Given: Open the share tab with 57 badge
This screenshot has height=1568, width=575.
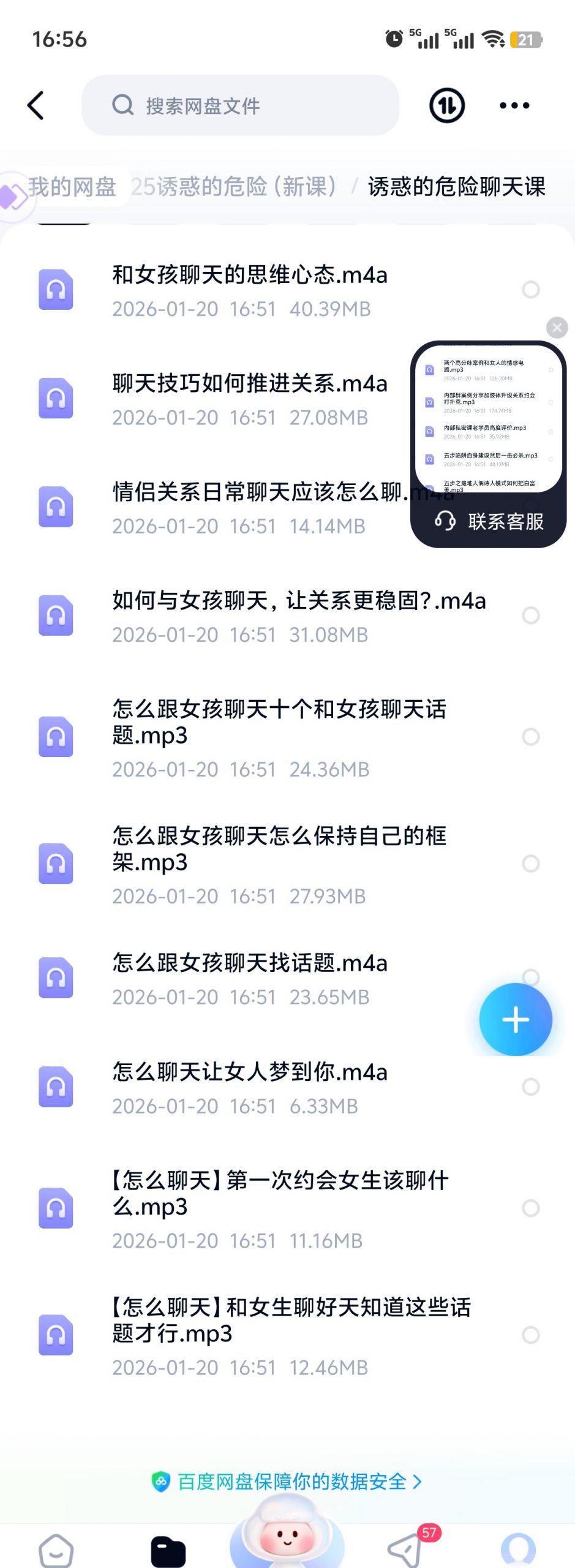Looking at the screenshot, I should 405,1550.
